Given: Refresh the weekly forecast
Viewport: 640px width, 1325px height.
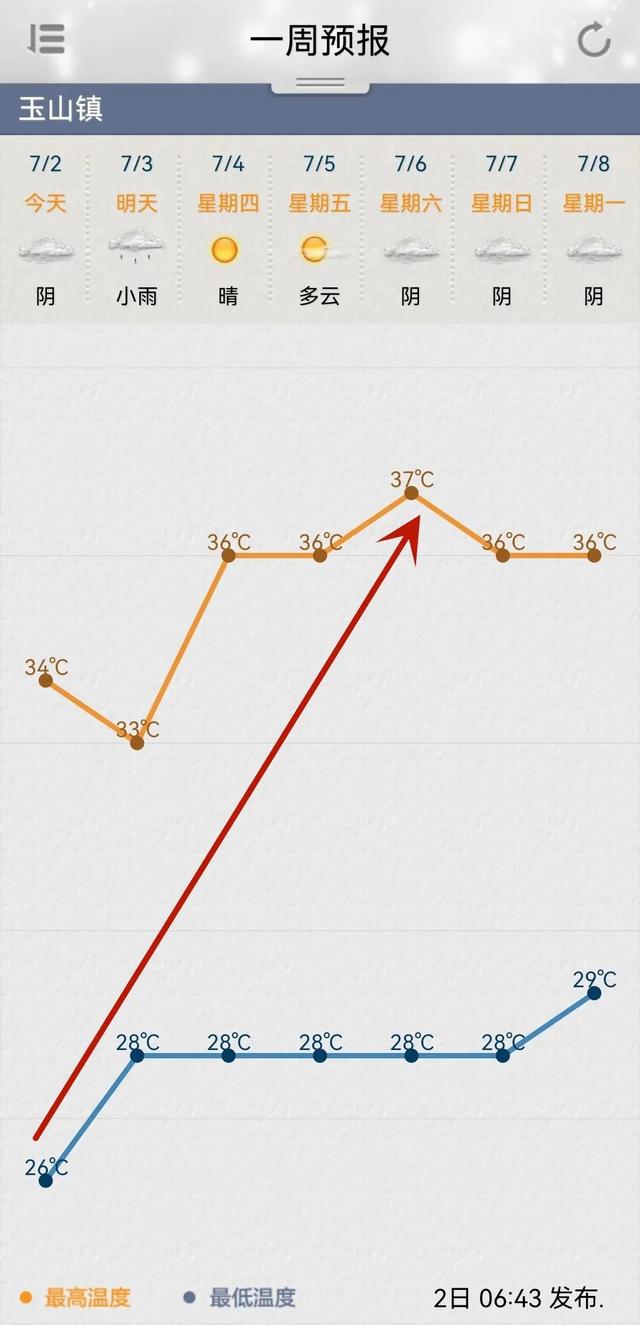Looking at the screenshot, I should [x=594, y=41].
